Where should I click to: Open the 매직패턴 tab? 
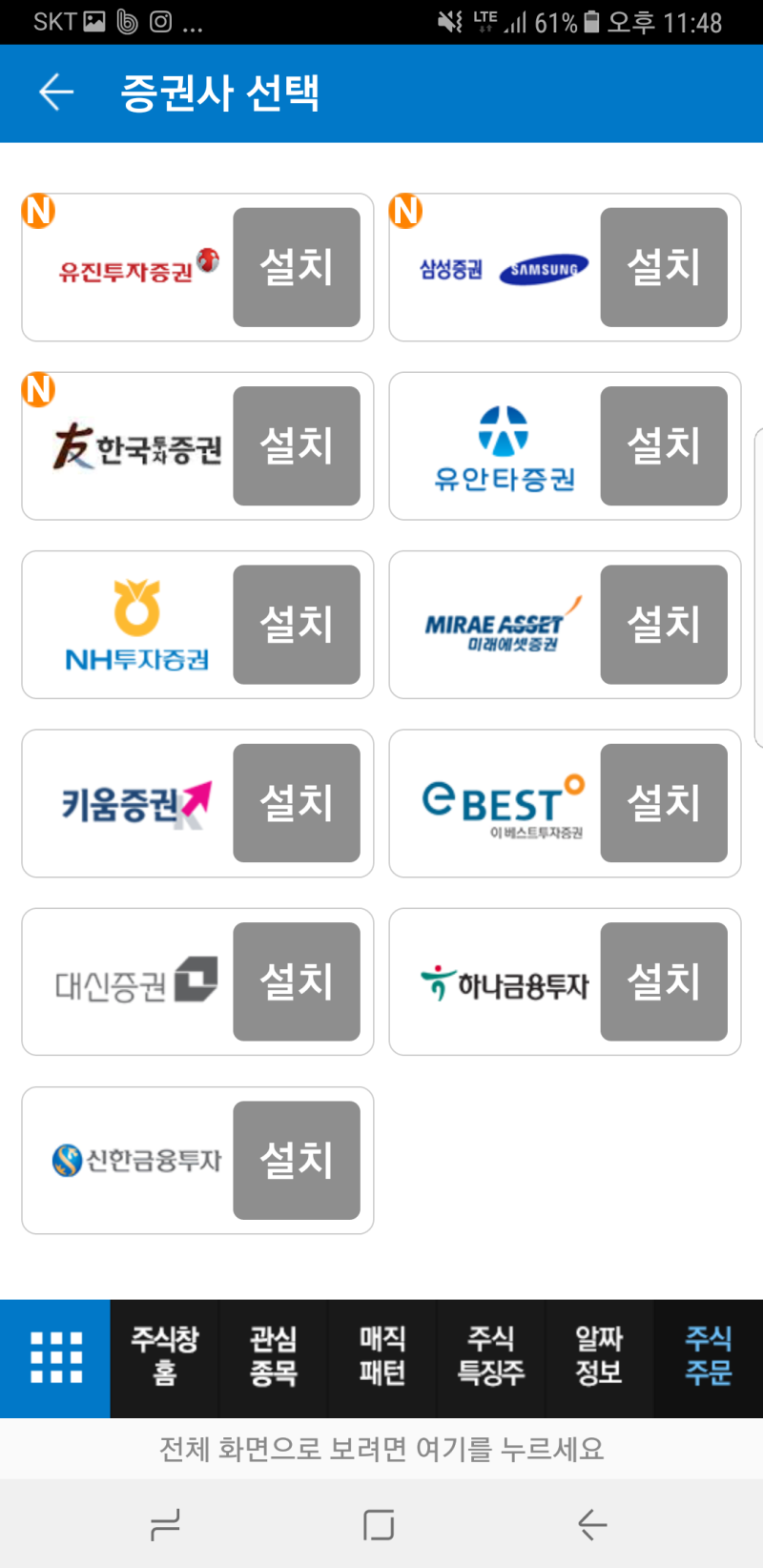[x=381, y=1358]
